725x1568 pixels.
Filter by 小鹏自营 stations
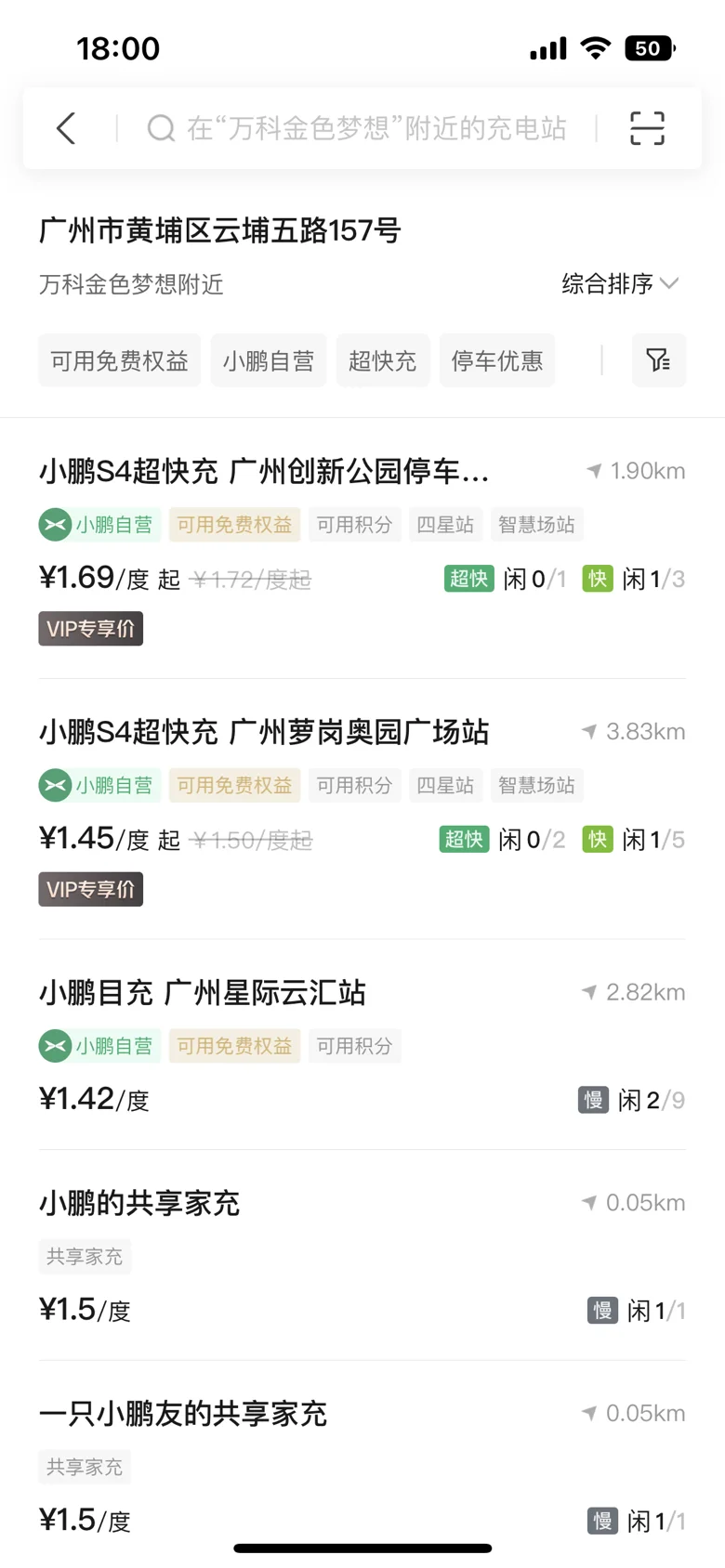269,360
